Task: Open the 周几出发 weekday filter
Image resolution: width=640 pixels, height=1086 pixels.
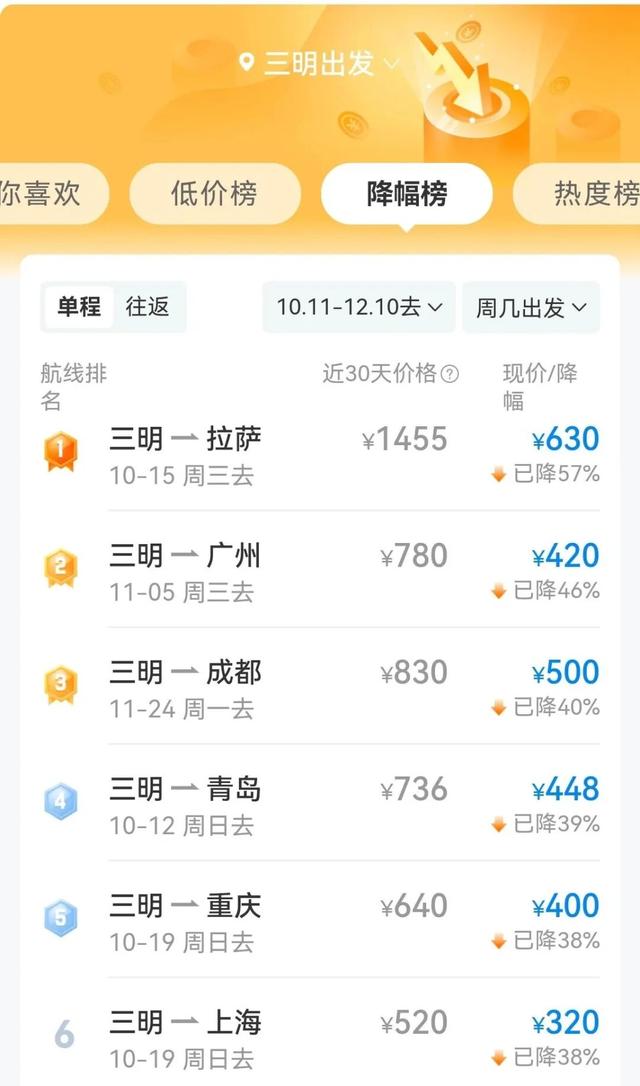Action: tap(531, 307)
